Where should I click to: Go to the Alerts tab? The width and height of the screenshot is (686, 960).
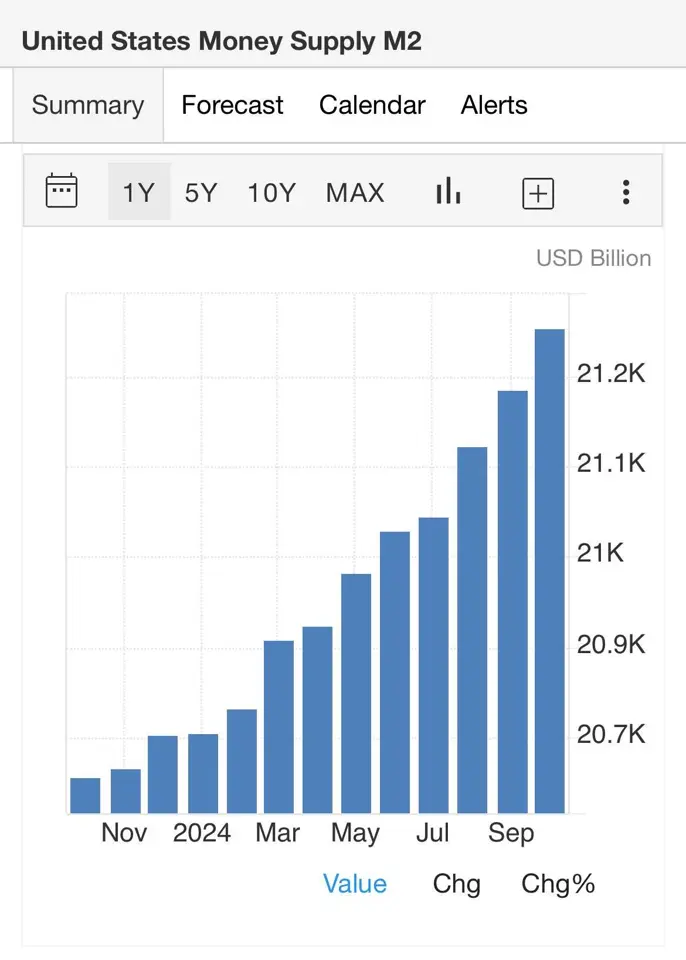(494, 105)
